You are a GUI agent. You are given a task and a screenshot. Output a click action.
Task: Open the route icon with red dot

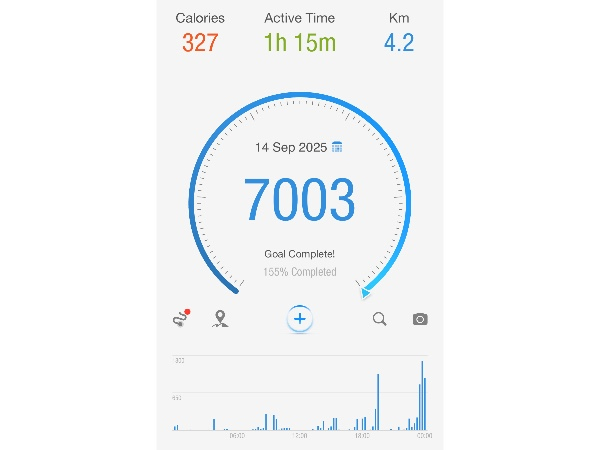(x=180, y=319)
